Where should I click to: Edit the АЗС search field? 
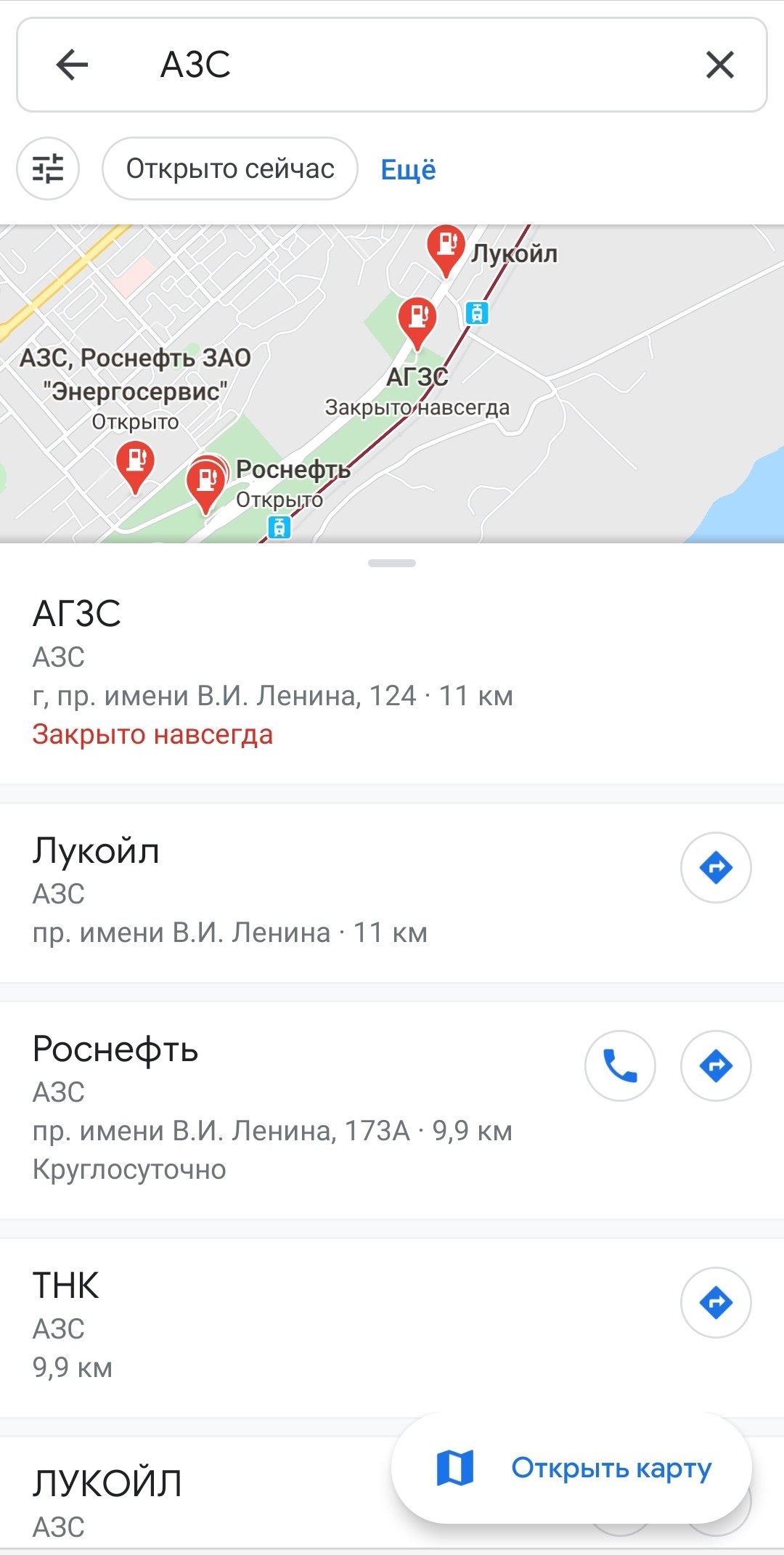(407, 65)
